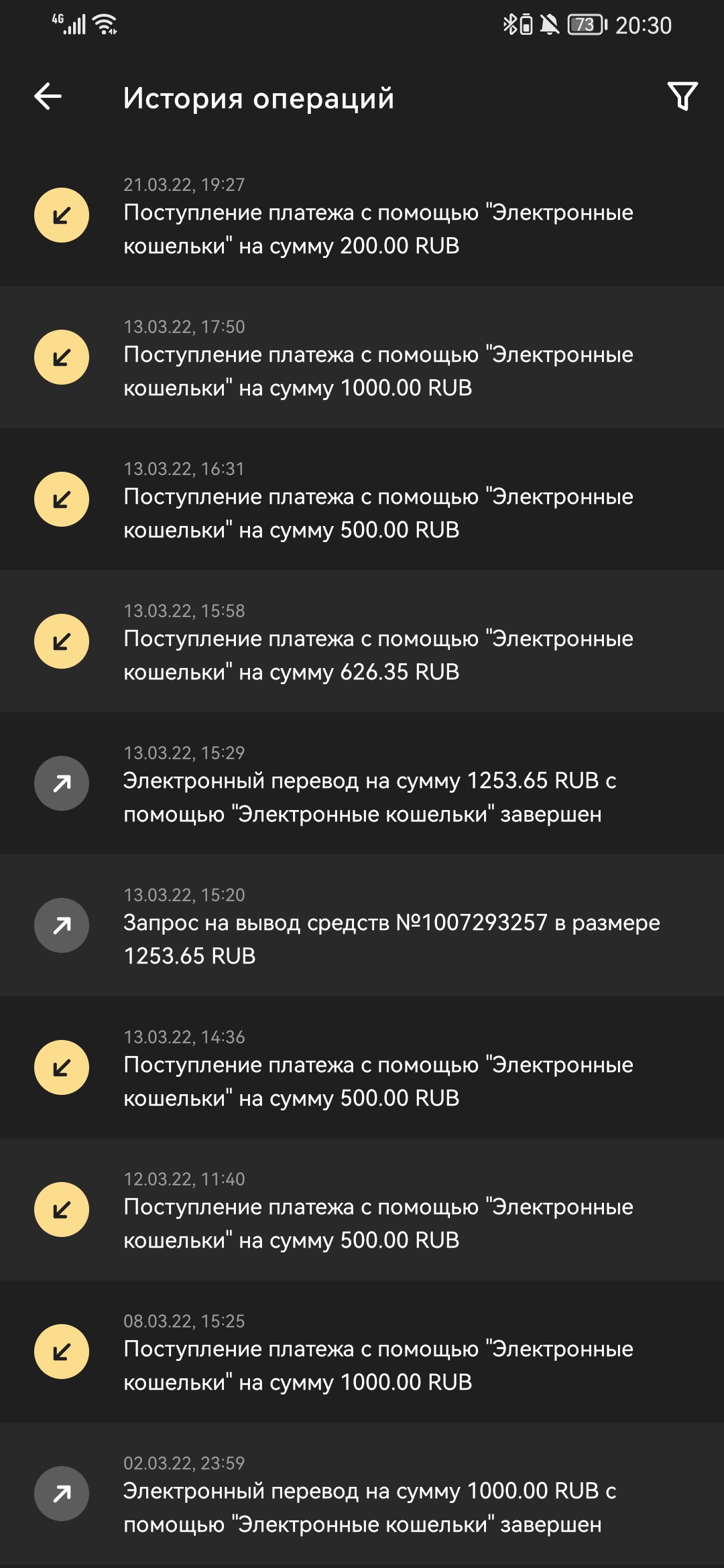Image resolution: width=724 pixels, height=1568 pixels.
Task: Open the 21.03.22 19:27 payment of 200.00 RUB
Action: (x=362, y=215)
